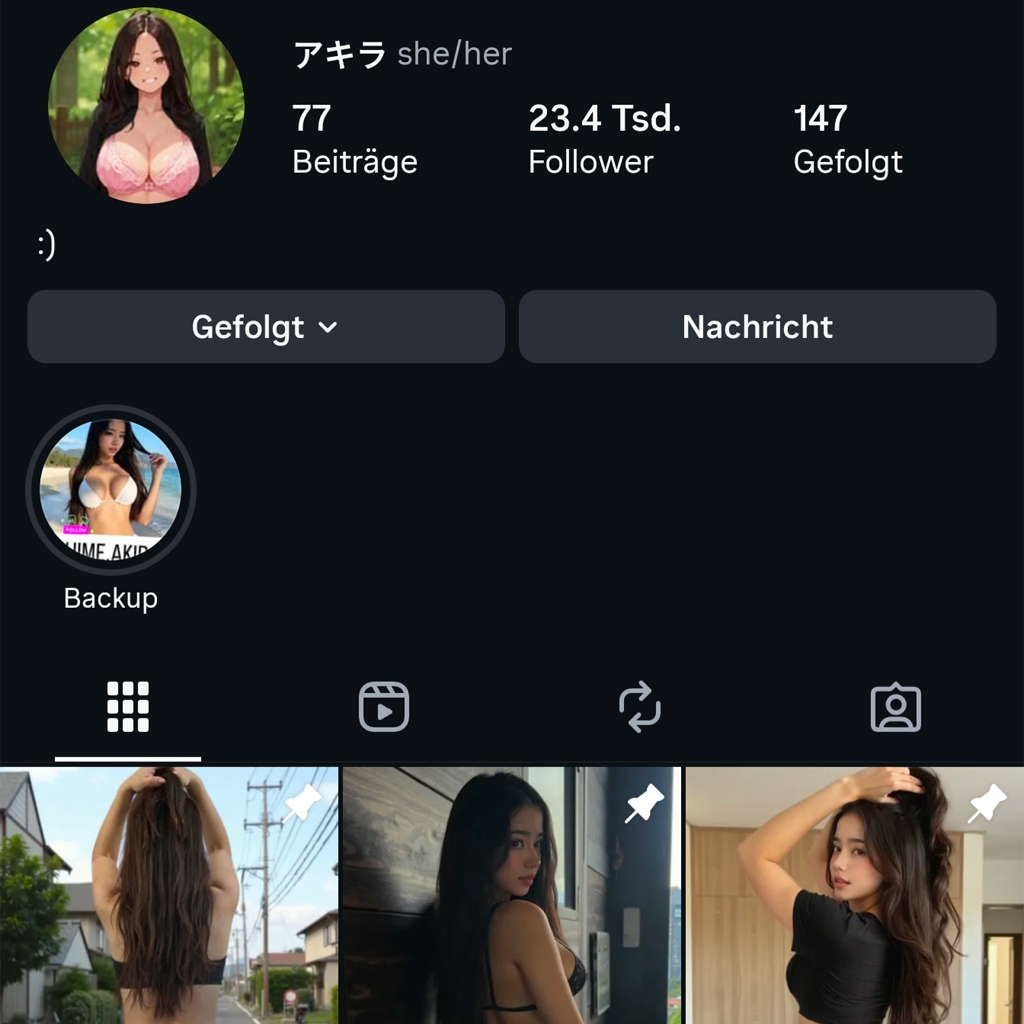This screenshot has height=1024, width=1024.
Task: Switch to the posts grid tab
Action: click(128, 707)
